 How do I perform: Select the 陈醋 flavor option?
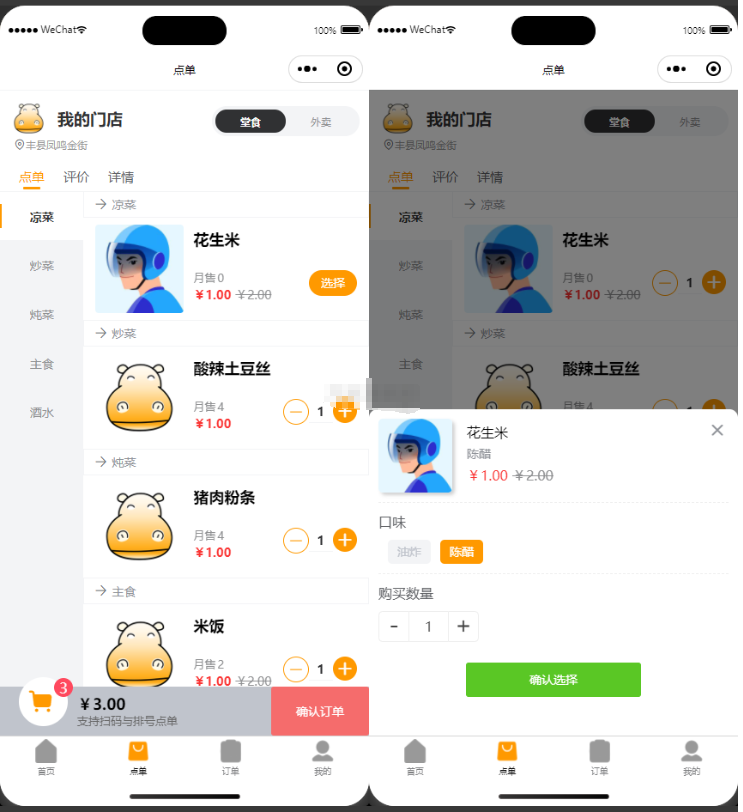[461, 552]
